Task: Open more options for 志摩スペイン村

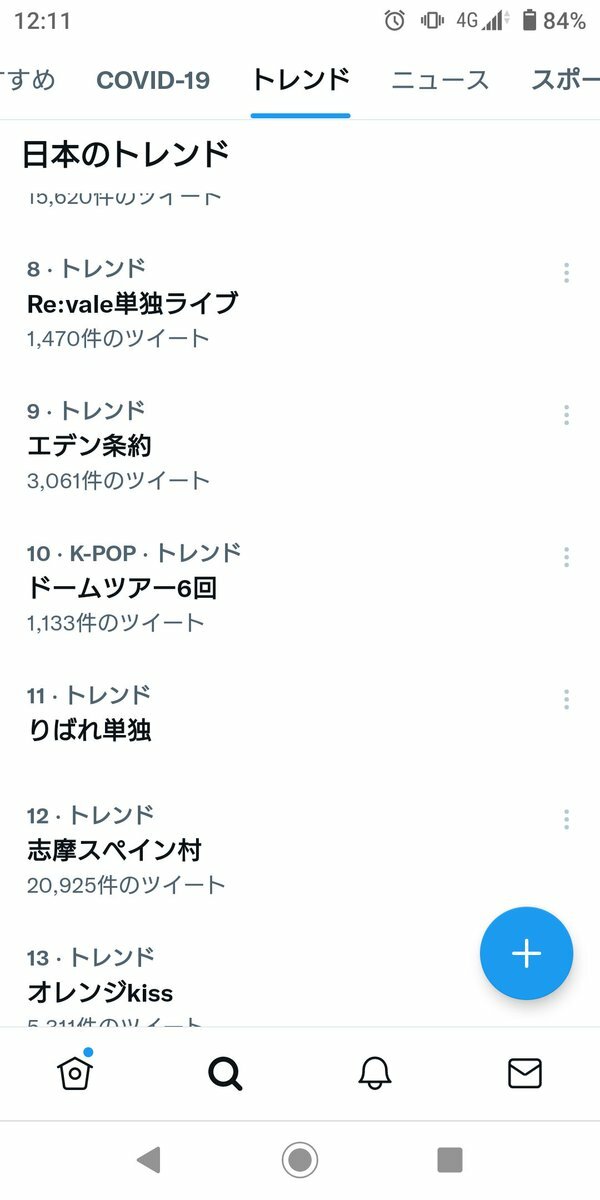Action: pyautogui.click(x=566, y=820)
